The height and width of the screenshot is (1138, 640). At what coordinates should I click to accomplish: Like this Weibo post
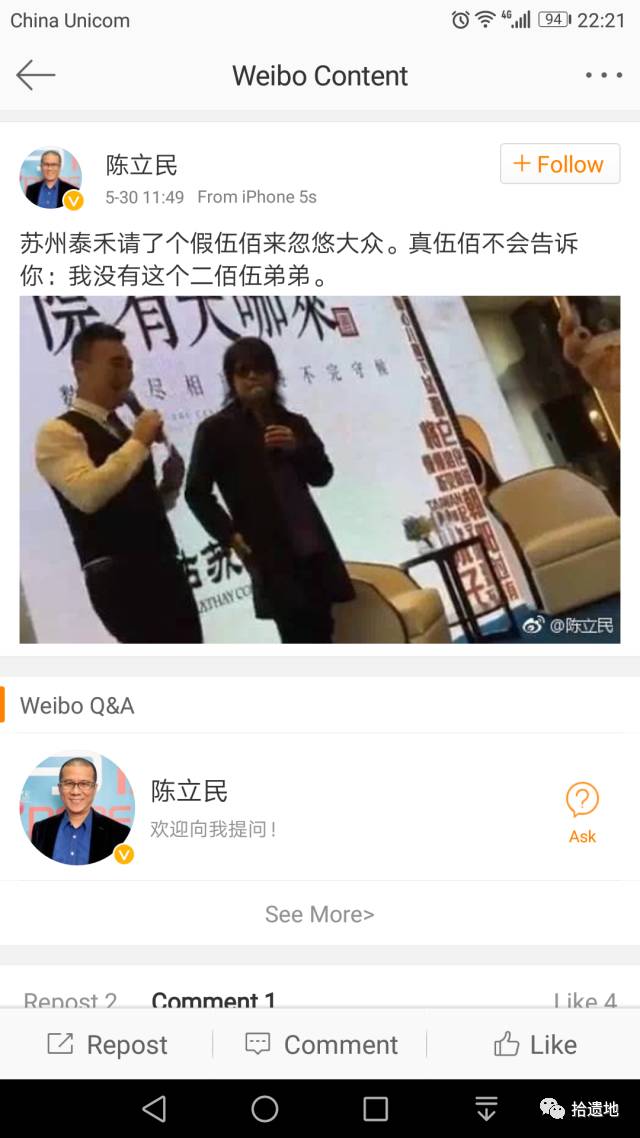tap(535, 1044)
